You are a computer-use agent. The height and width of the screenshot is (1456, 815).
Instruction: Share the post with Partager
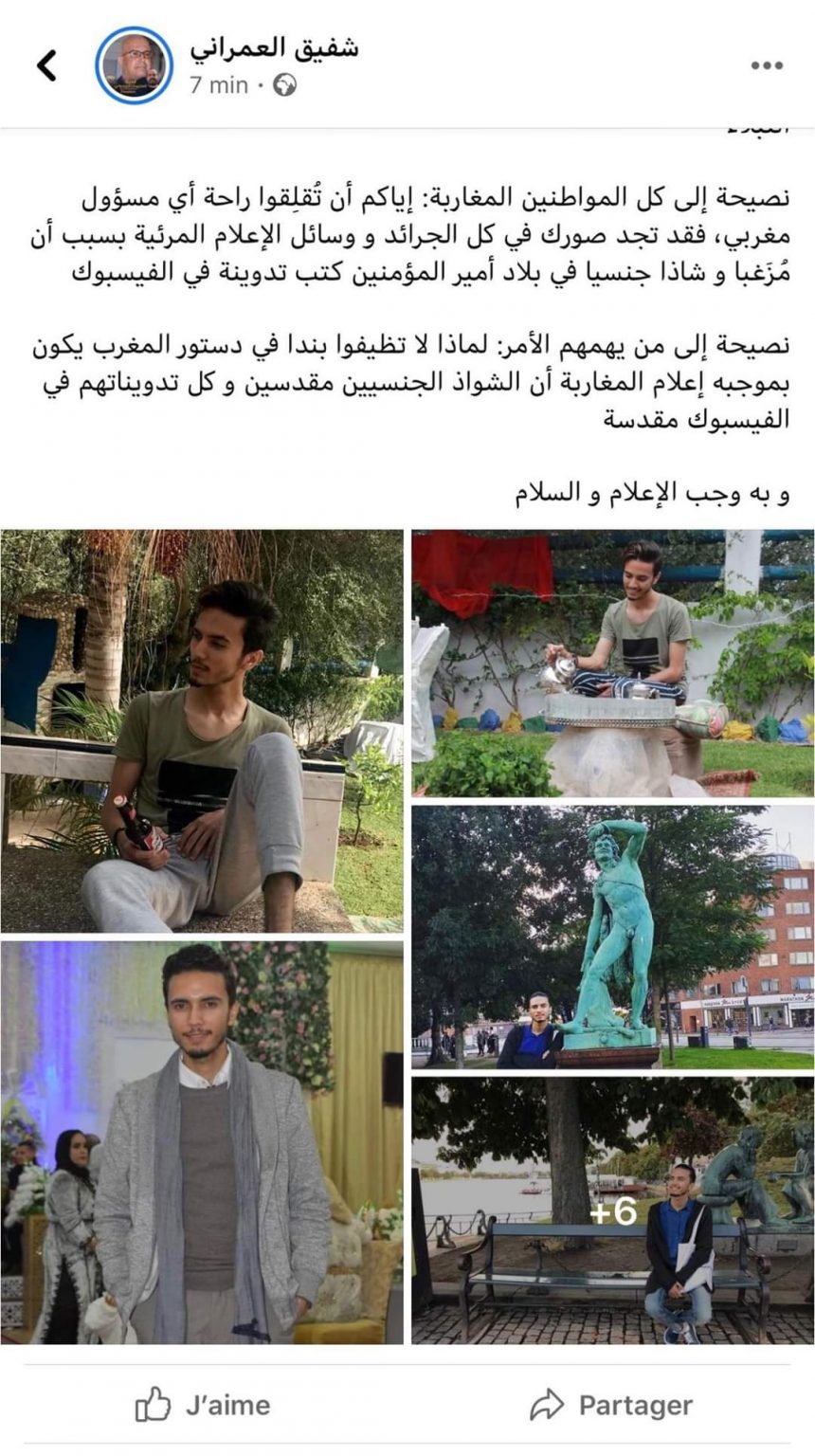point(611,1404)
